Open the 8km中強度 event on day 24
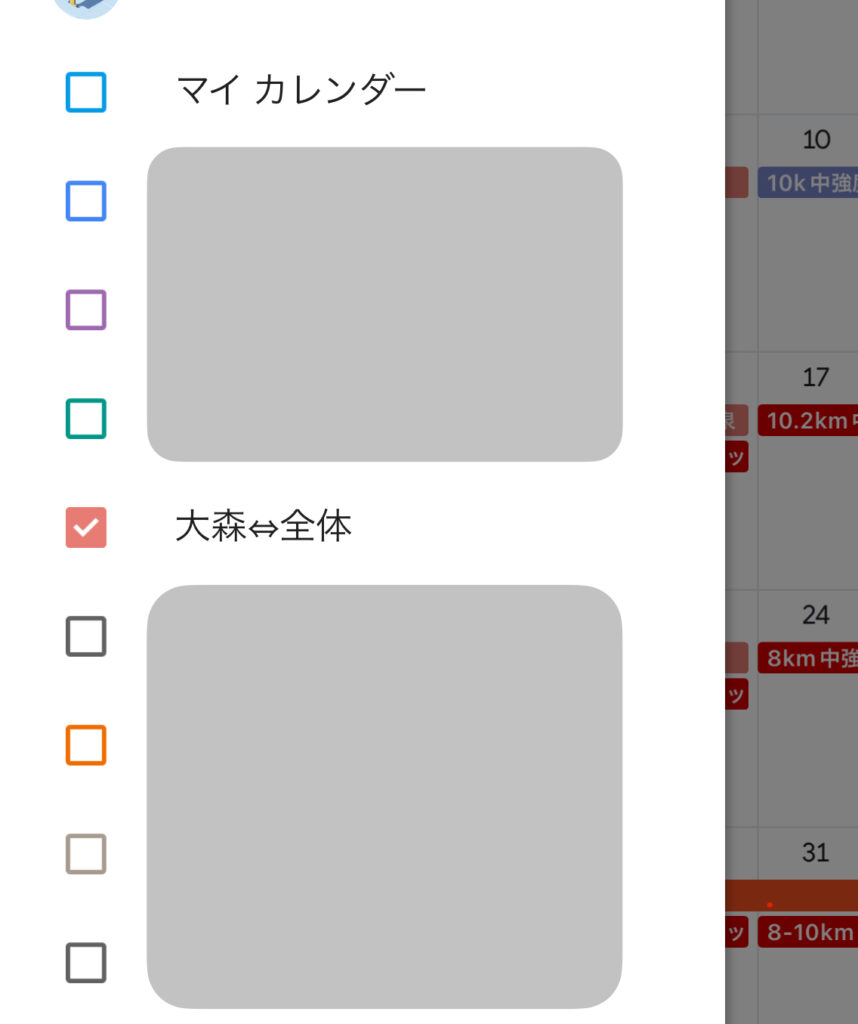The width and height of the screenshot is (858, 1024). point(808,658)
